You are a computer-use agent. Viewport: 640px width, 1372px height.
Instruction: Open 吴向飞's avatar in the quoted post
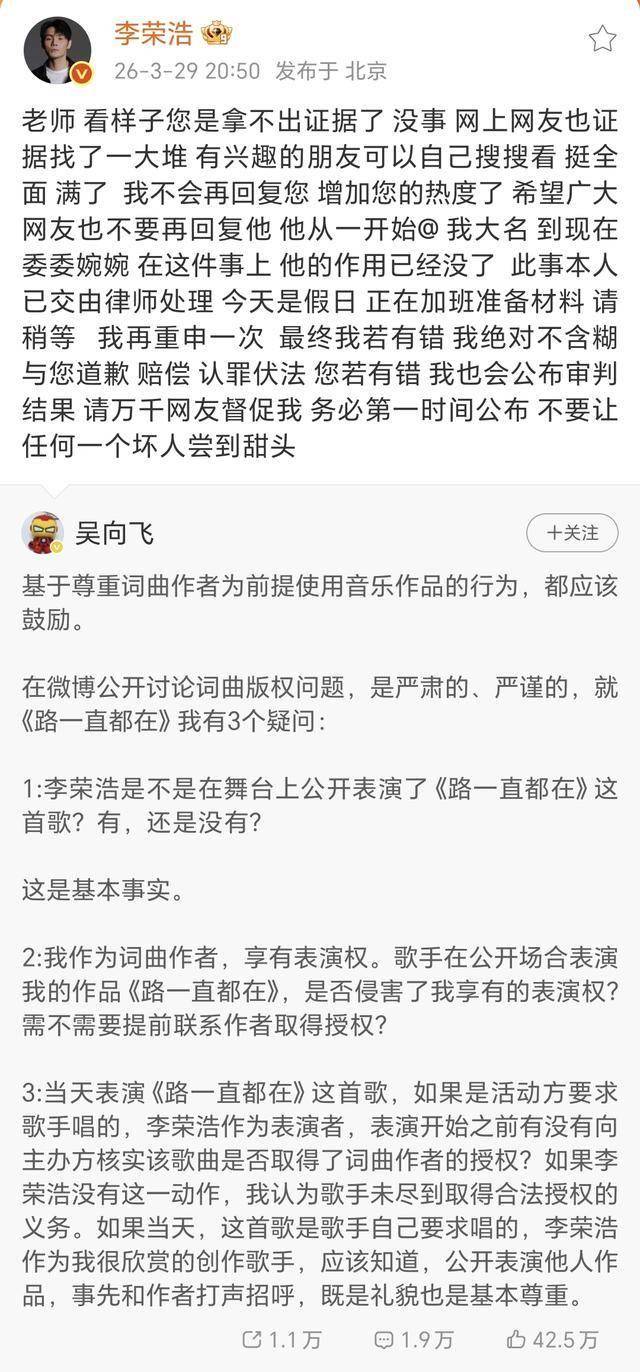coord(43,533)
